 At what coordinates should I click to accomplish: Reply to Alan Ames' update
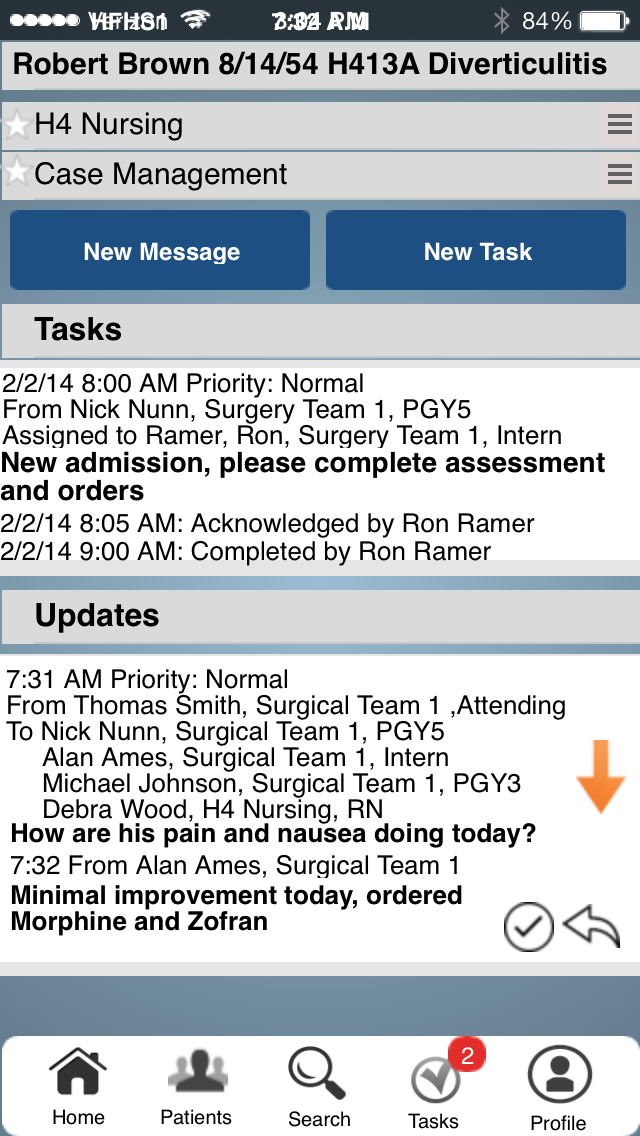click(591, 925)
